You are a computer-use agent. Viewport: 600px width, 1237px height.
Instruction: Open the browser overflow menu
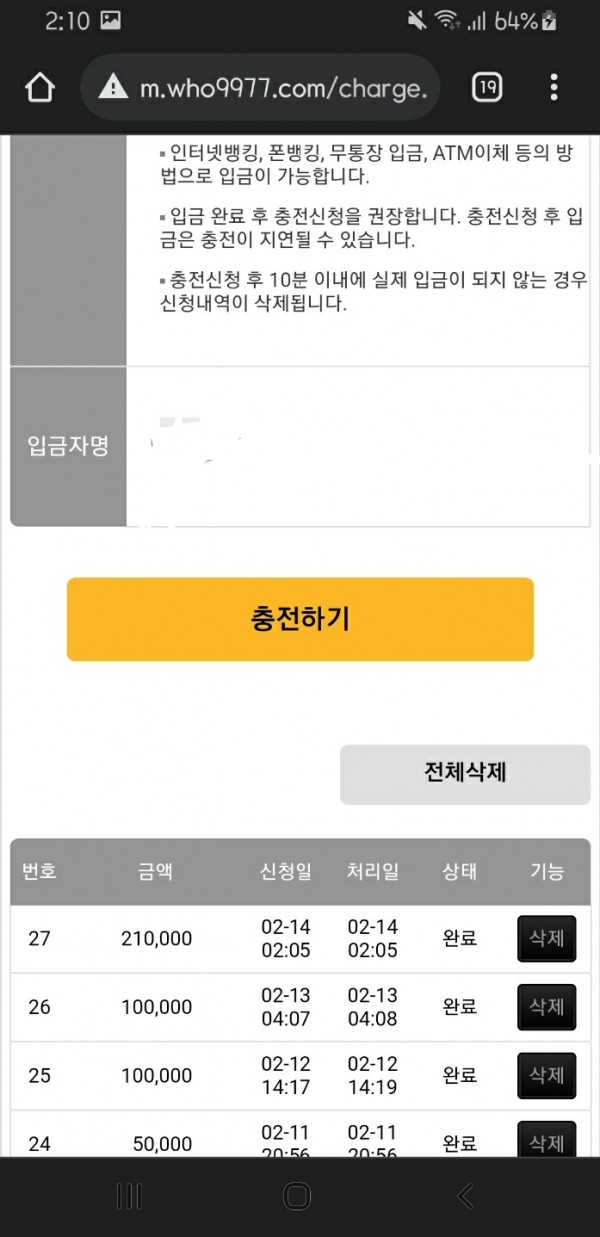[x=554, y=88]
